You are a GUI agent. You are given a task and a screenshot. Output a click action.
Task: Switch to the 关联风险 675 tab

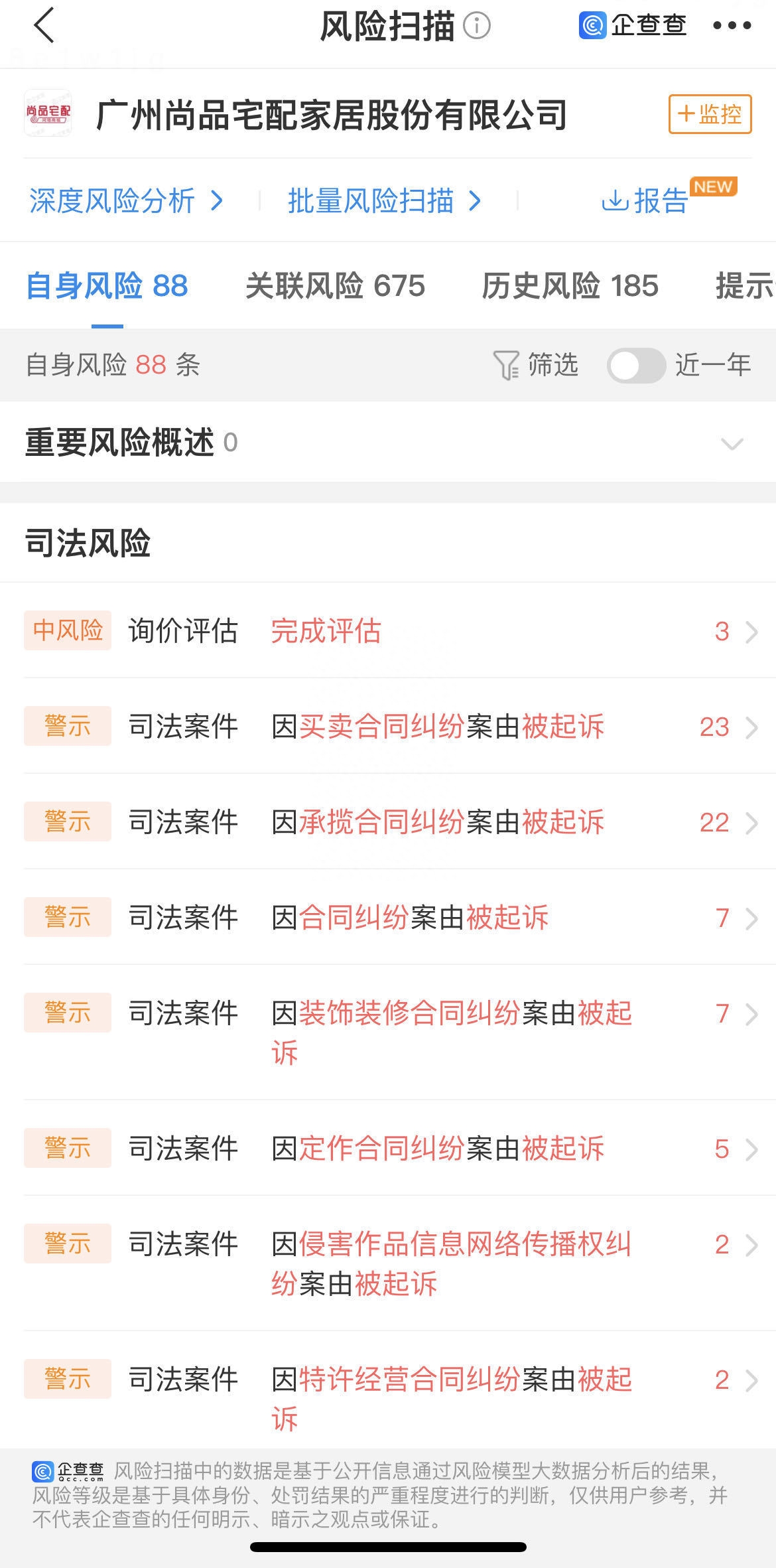coord(335,286)
